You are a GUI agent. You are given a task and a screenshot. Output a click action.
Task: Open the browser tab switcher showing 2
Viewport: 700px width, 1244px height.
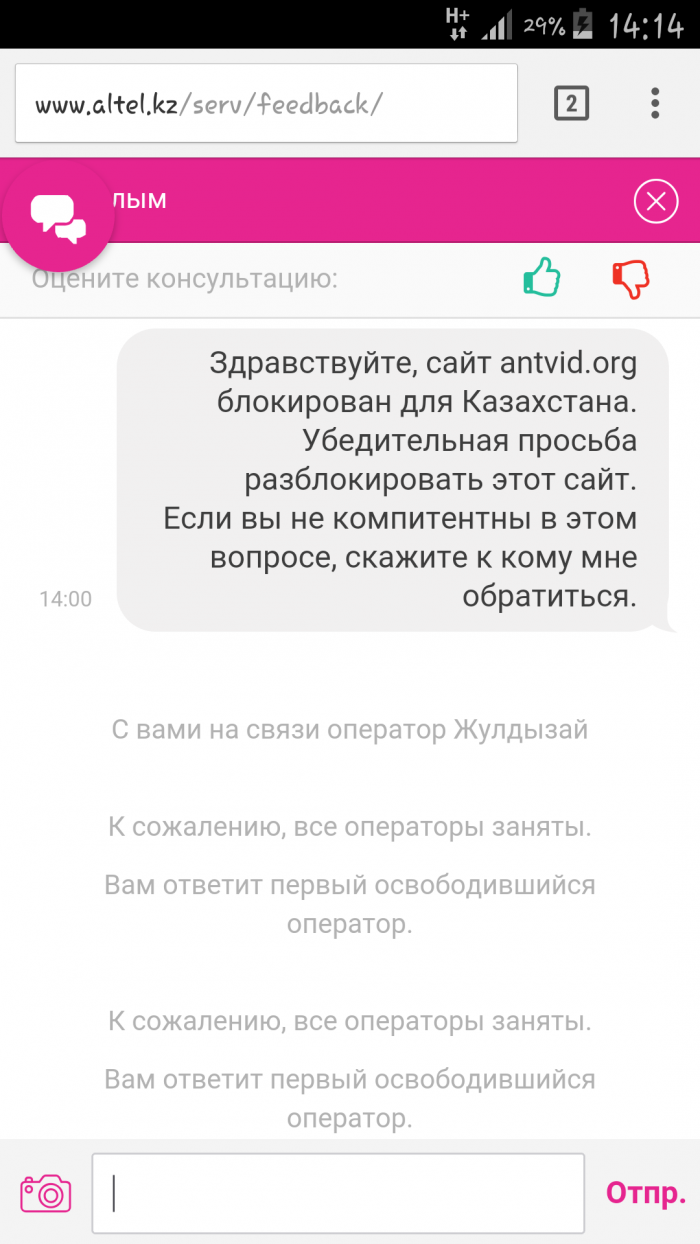pos(571,103)
